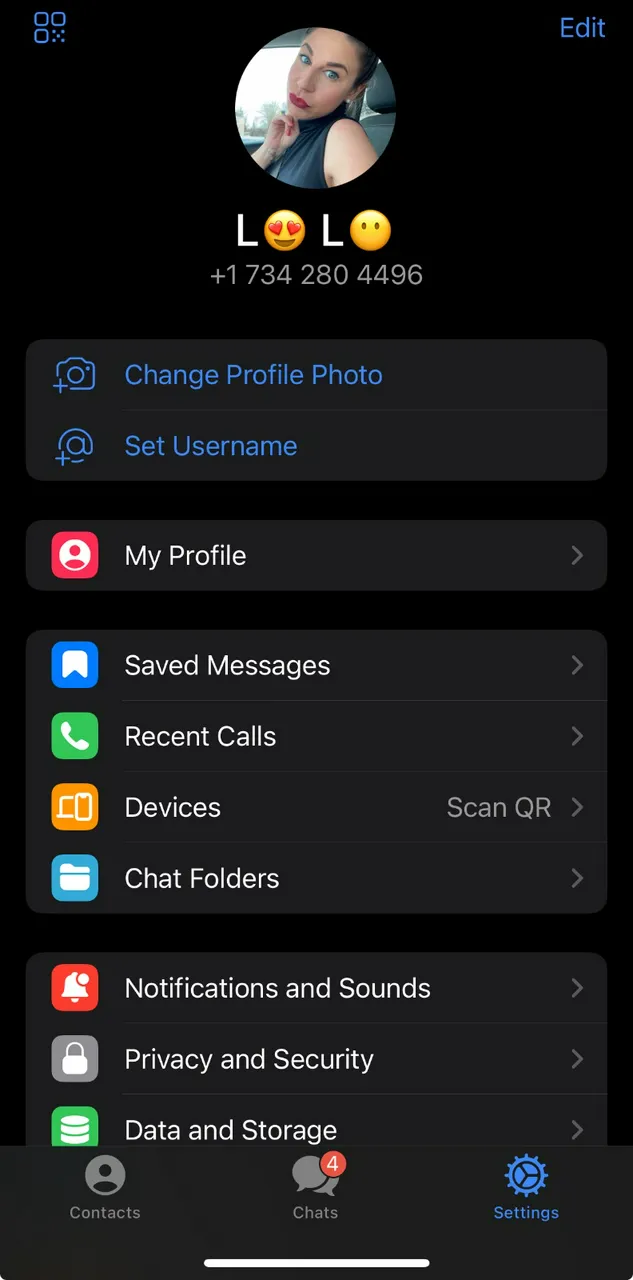Open Data and Storage
The width and height of the screenshot is (633, 1280).
pyautogui.click(x=316, y=1130)
